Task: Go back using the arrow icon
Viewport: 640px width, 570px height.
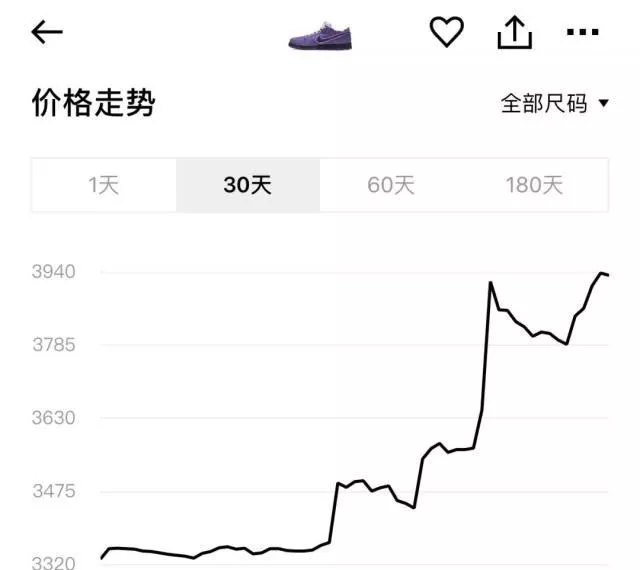Action: click(x=47, y=32)
